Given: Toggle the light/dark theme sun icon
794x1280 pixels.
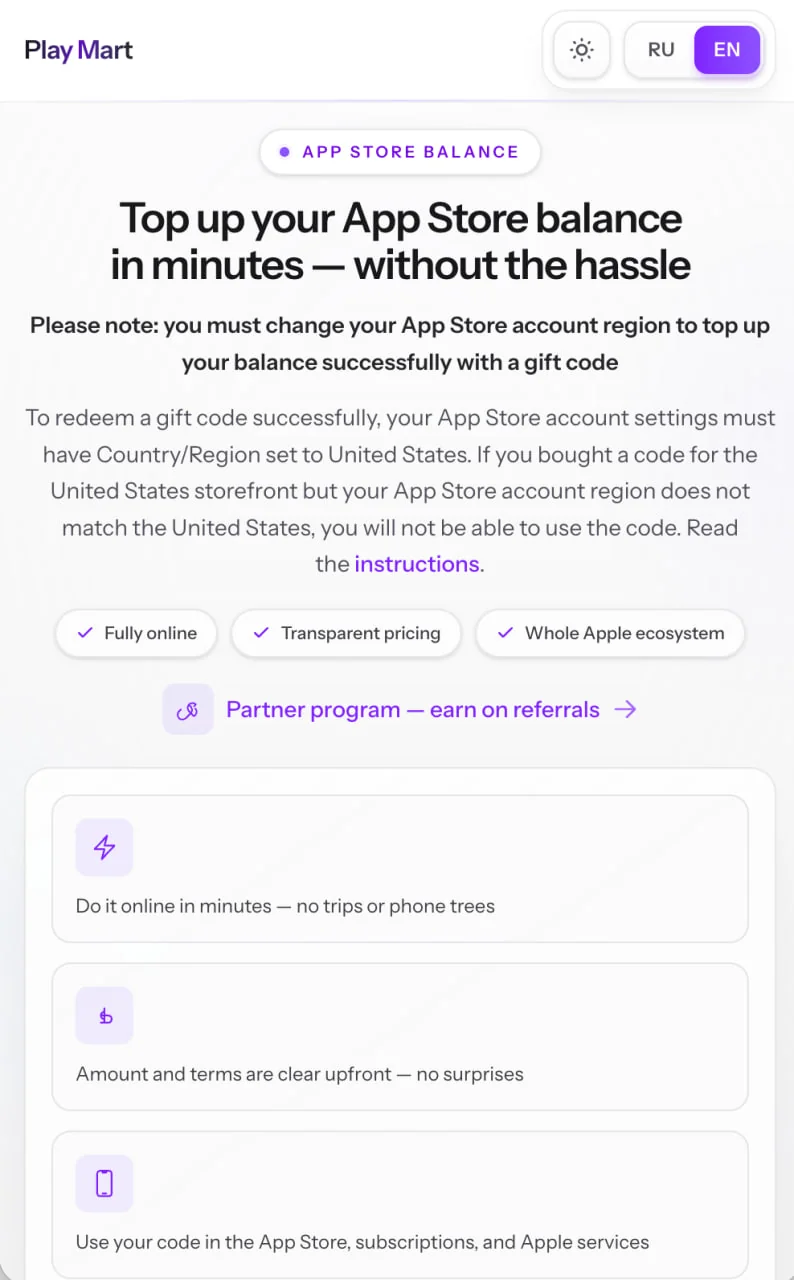Looking at the screenshot, I should [x=581, y=50].
